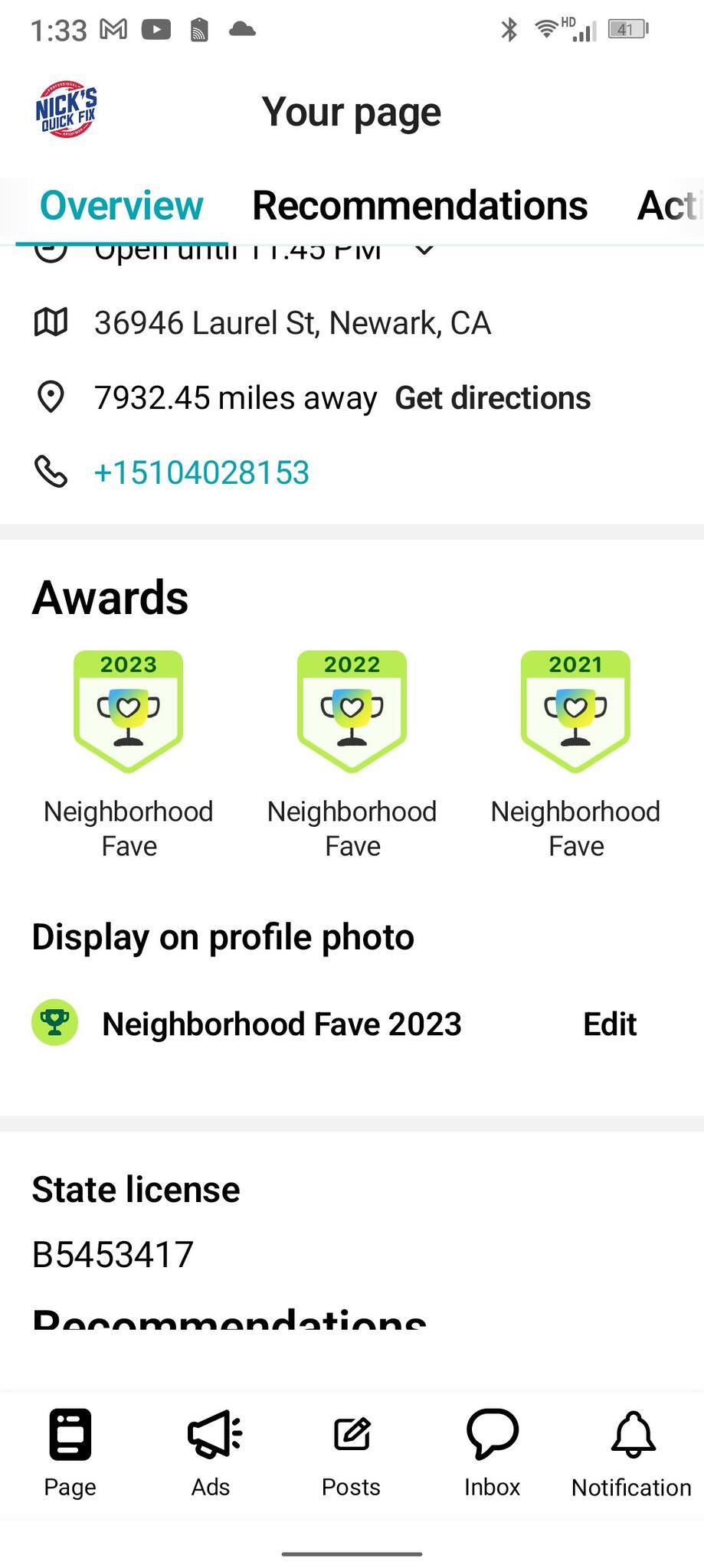
Task: Tap the phone handset icon
Action: [51, 472]
